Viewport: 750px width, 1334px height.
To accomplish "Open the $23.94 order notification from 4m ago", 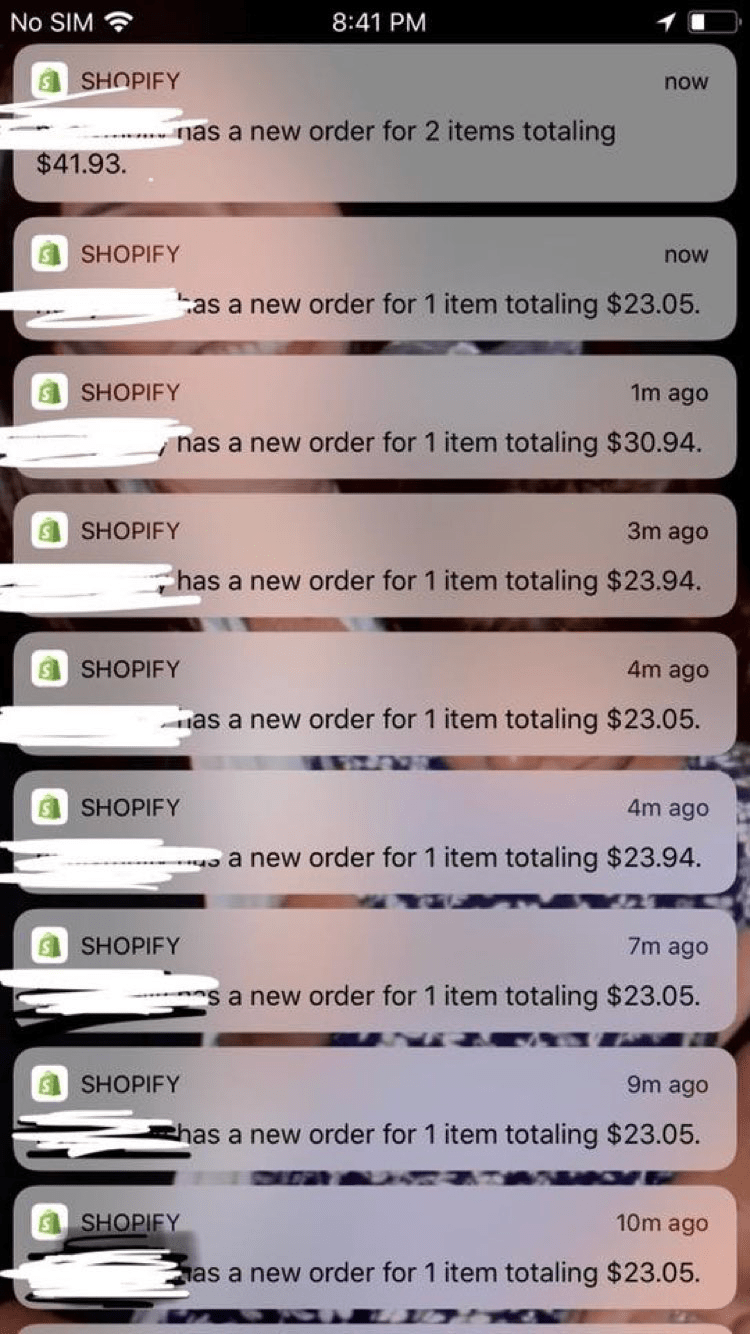I will (x=375, y=832).
